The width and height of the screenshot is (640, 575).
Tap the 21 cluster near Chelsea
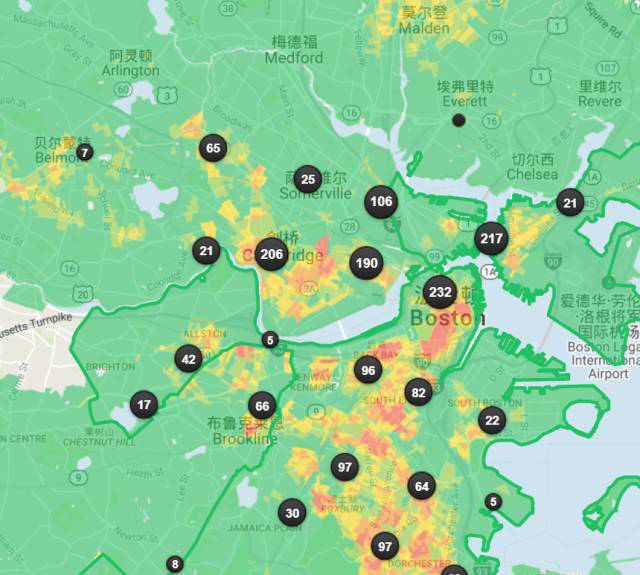click(x=570, y=202)
